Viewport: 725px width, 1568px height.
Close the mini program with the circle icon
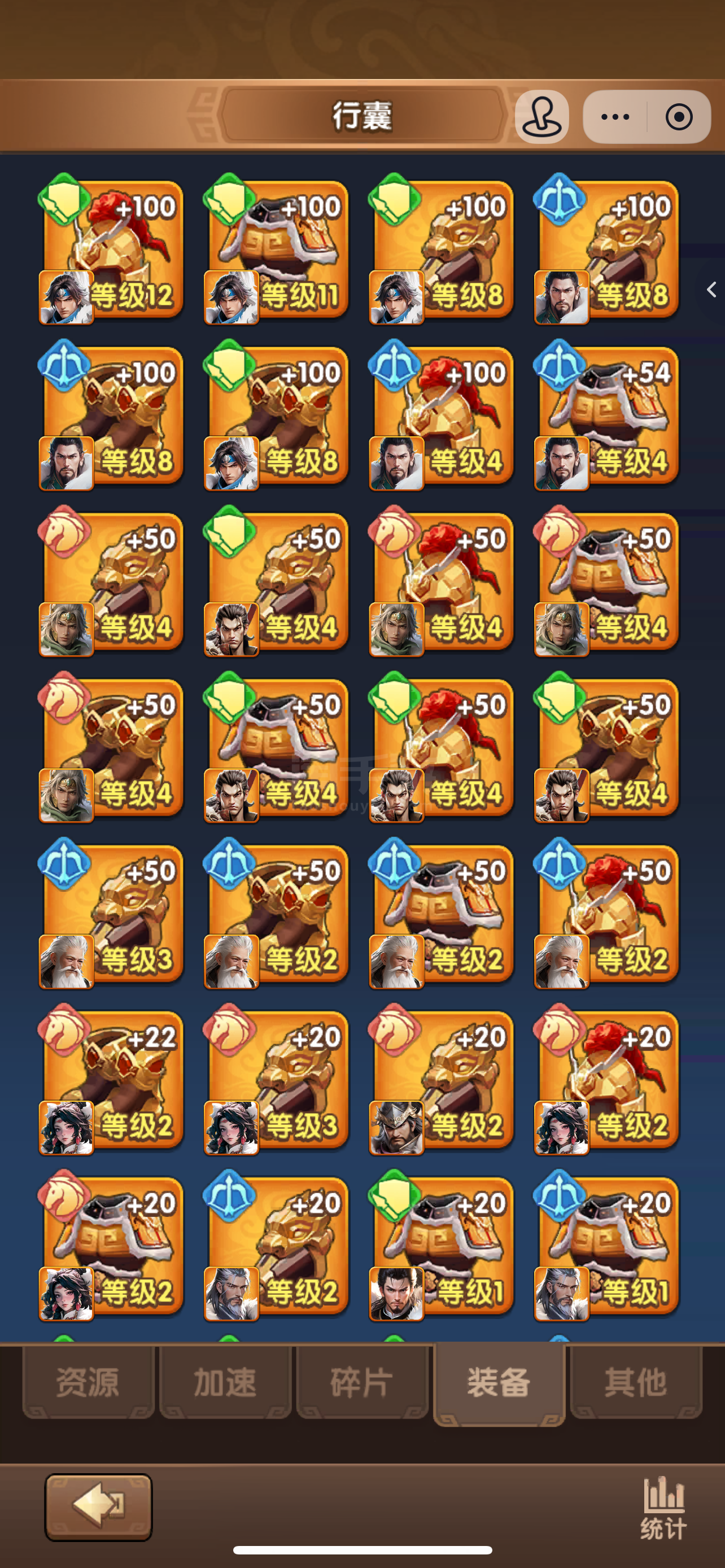point(679,116)
